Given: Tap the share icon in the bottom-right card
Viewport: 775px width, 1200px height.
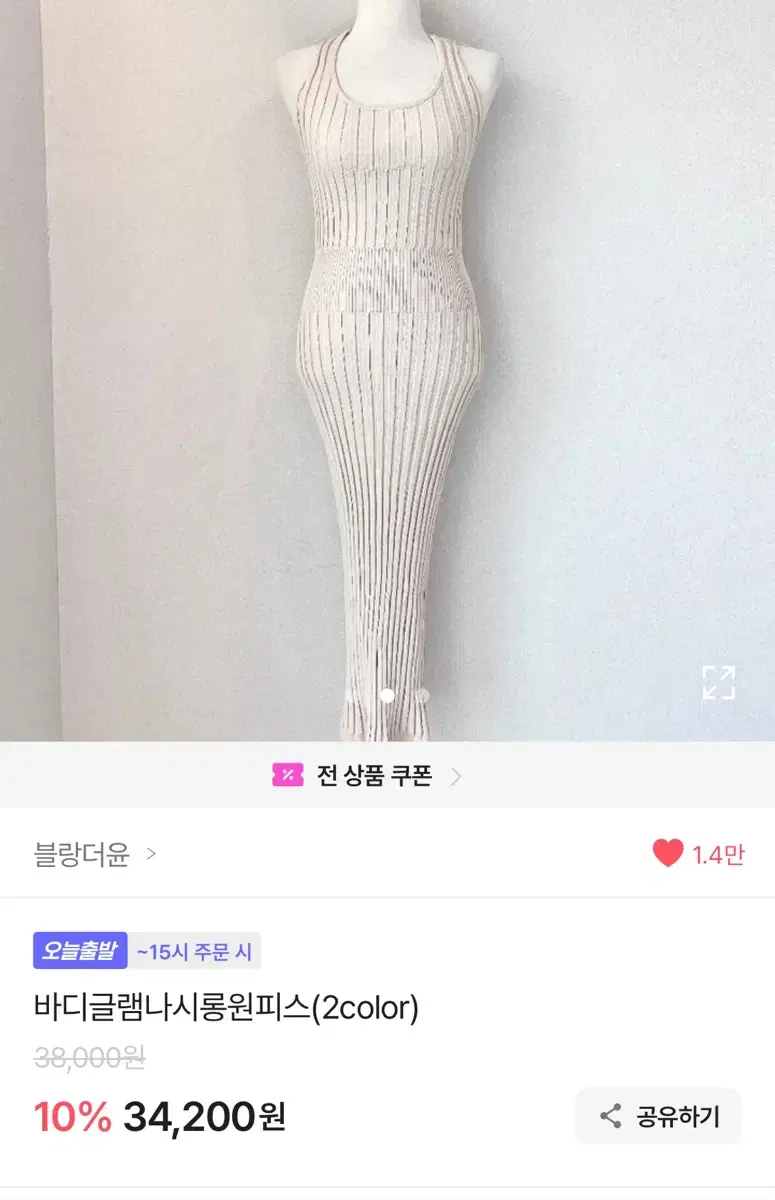Looking at the screenshot, I should (x=610, y=1116).
